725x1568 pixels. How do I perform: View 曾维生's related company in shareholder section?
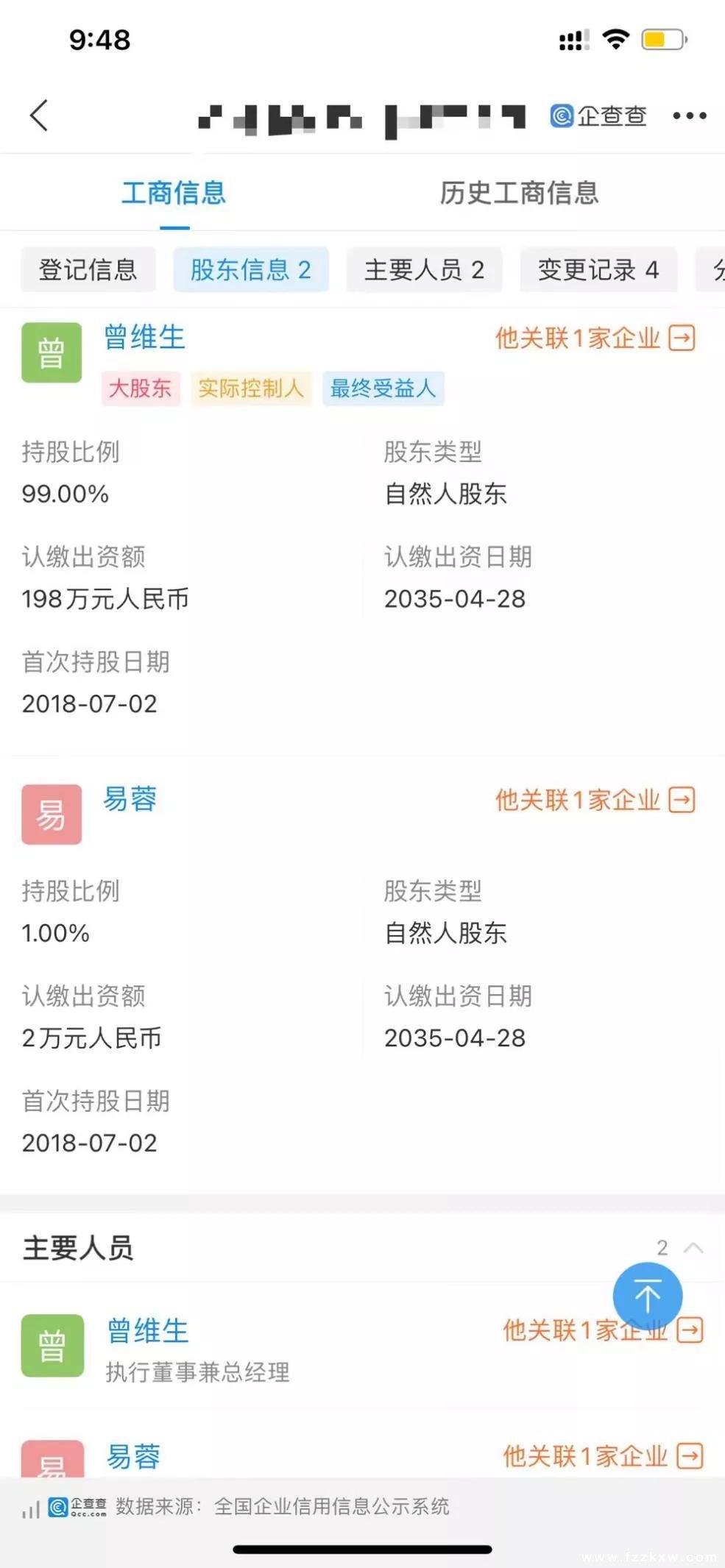pos(595,338)
